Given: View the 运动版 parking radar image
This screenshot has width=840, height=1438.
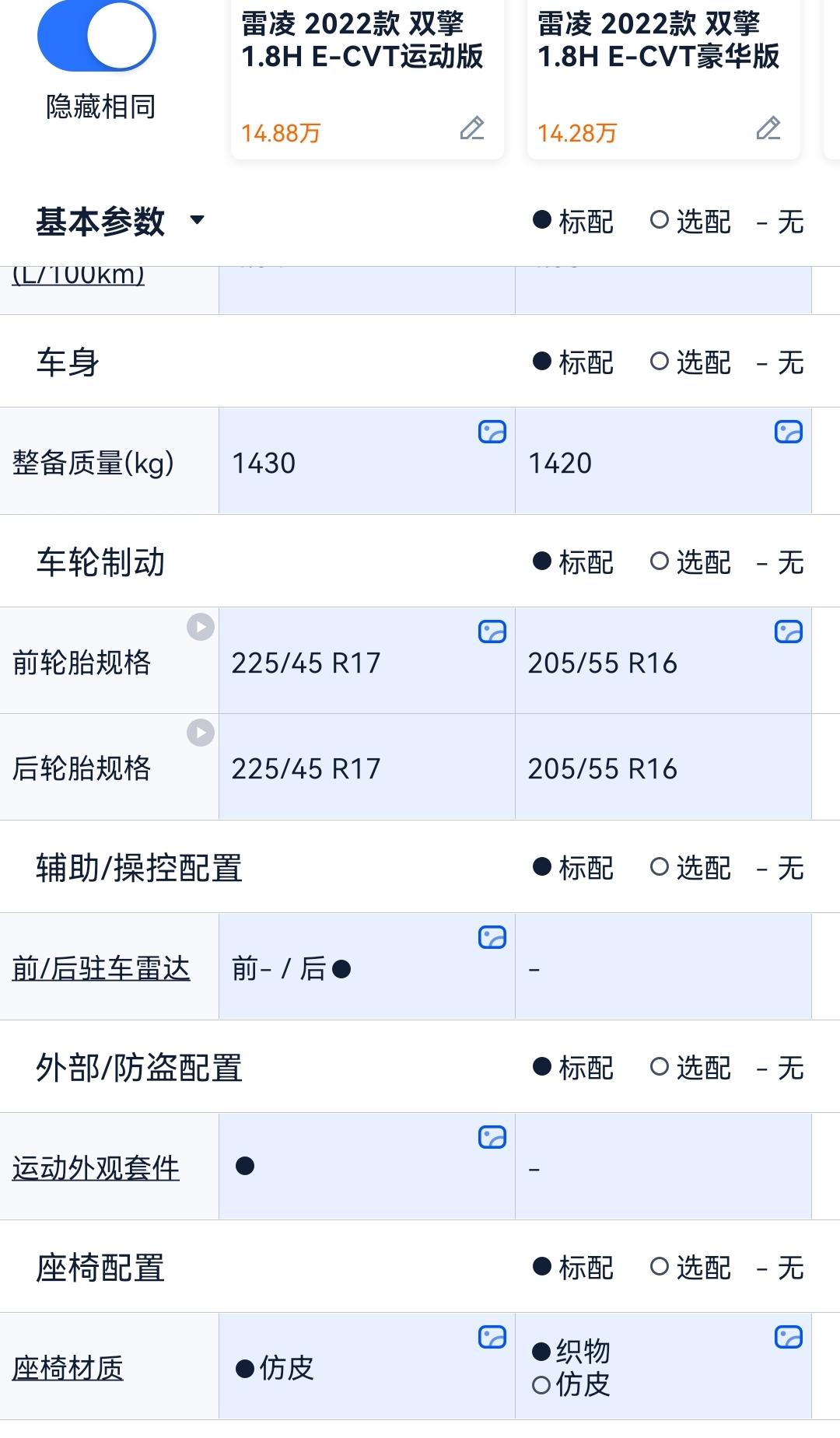Looking at the screenshot, I should click(492, 937).
